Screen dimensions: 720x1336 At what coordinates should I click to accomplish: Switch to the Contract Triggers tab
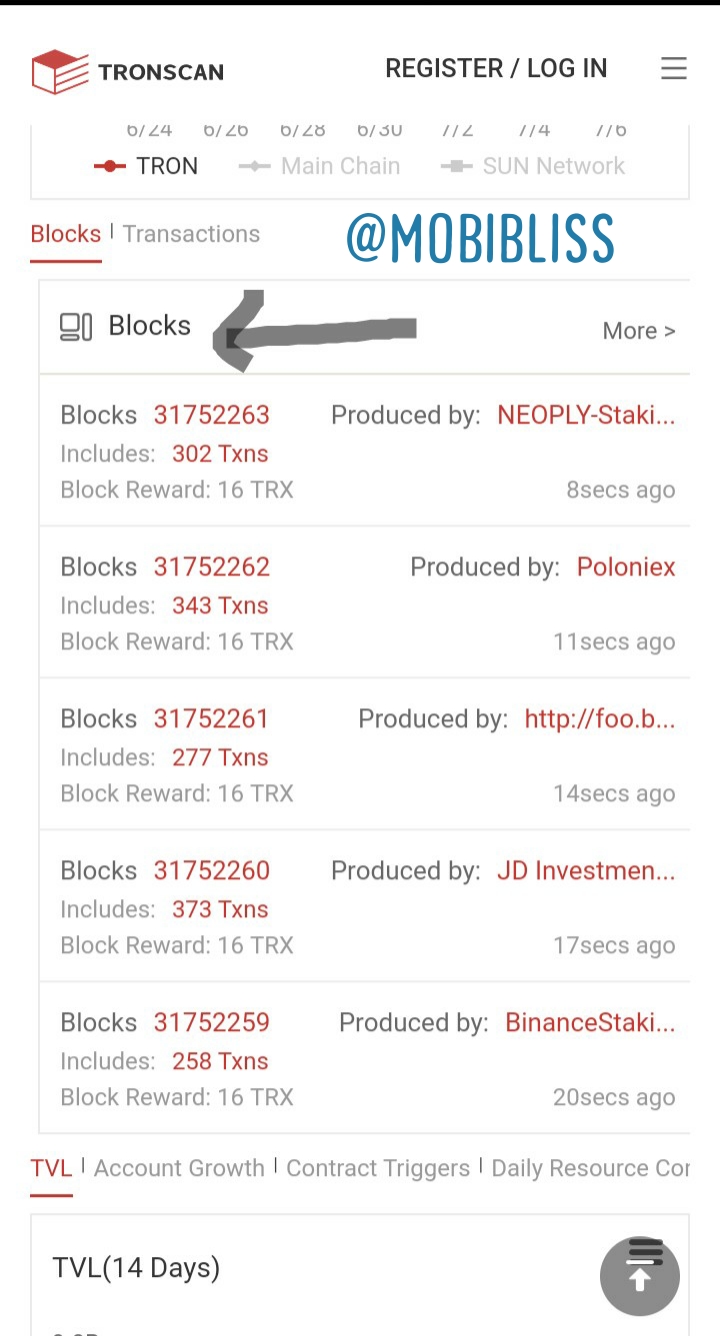point(378,1168)
